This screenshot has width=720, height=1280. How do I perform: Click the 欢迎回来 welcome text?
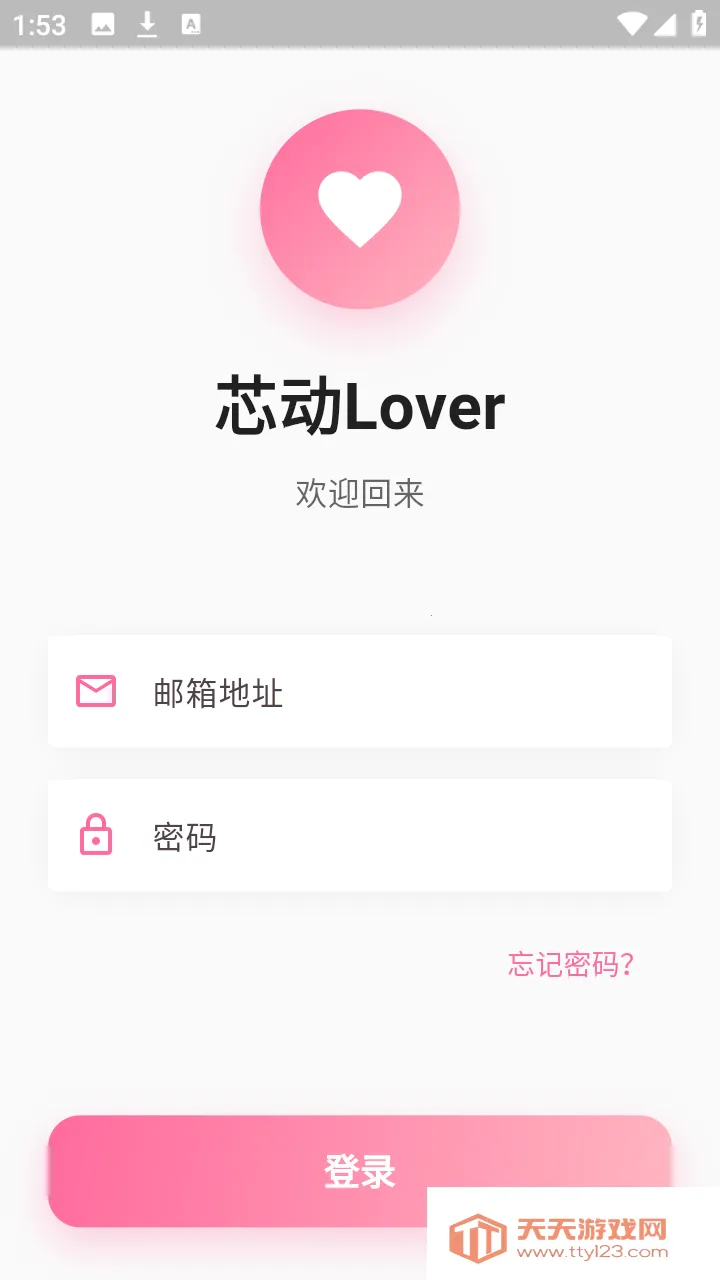(360, 493)
